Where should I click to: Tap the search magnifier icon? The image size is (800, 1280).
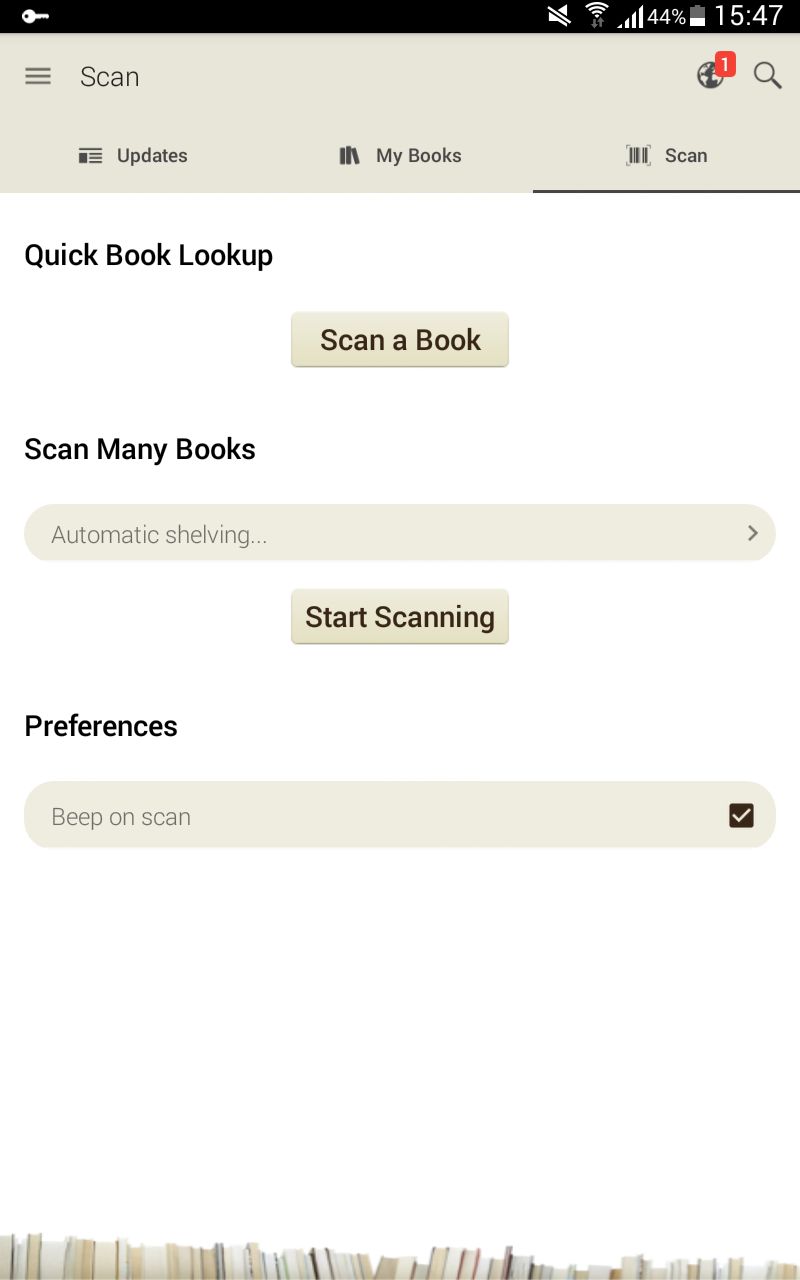[x=767, y=76]
